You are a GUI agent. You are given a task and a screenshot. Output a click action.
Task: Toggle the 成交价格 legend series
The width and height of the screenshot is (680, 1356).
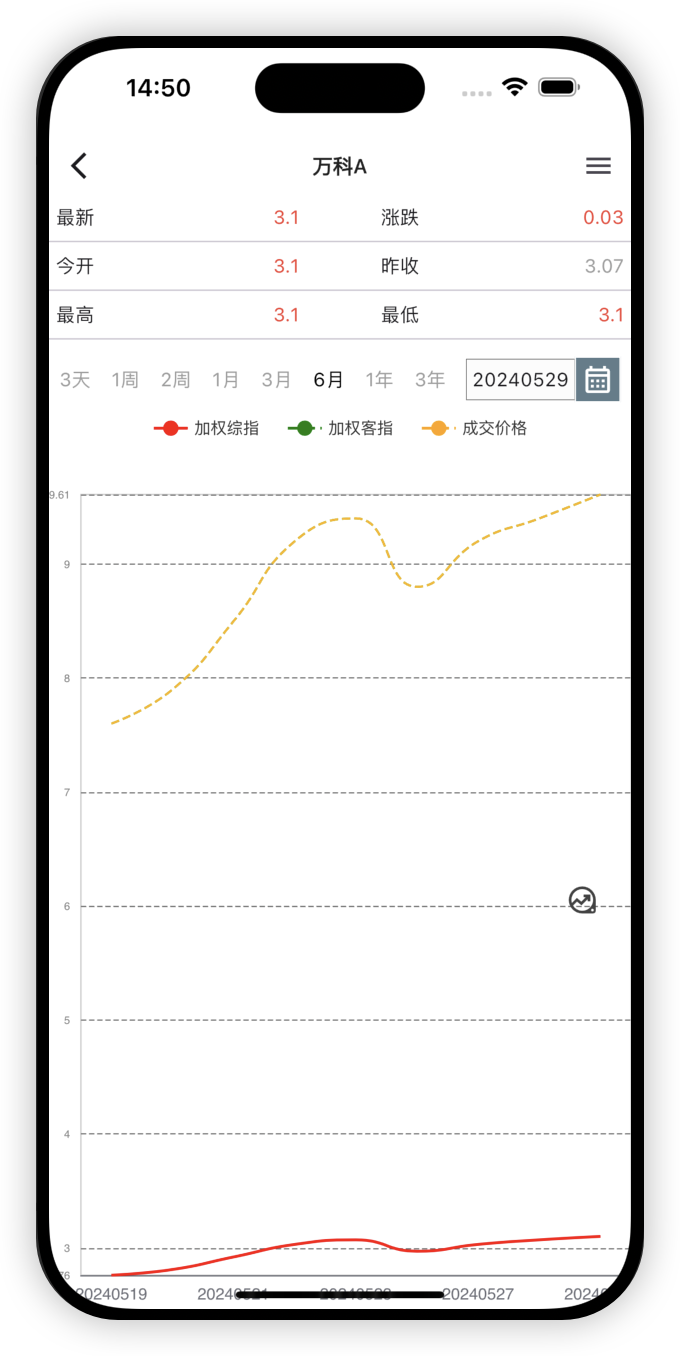click(474, 428)
